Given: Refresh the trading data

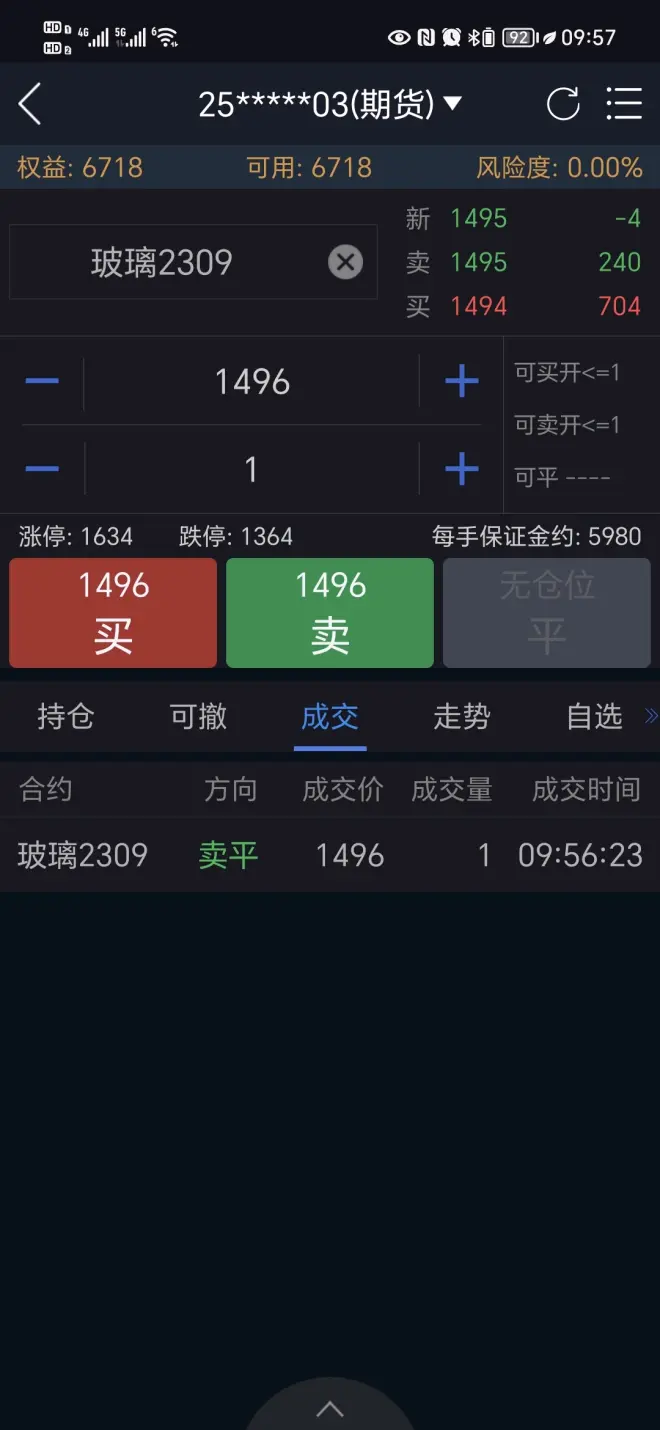Looking at the screenshot, I should pos(563,104).
